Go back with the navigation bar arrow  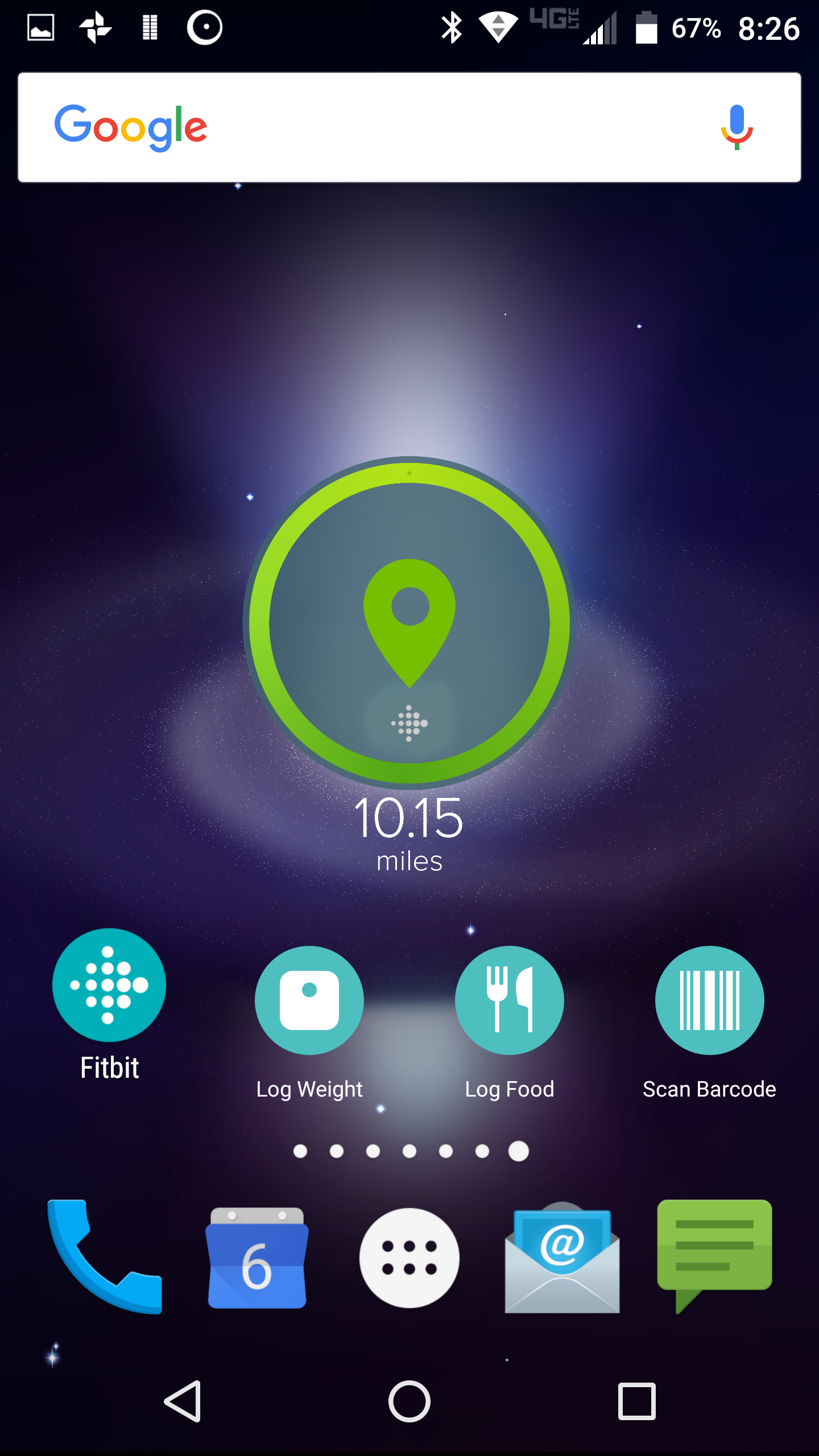tap(183, 1401)
